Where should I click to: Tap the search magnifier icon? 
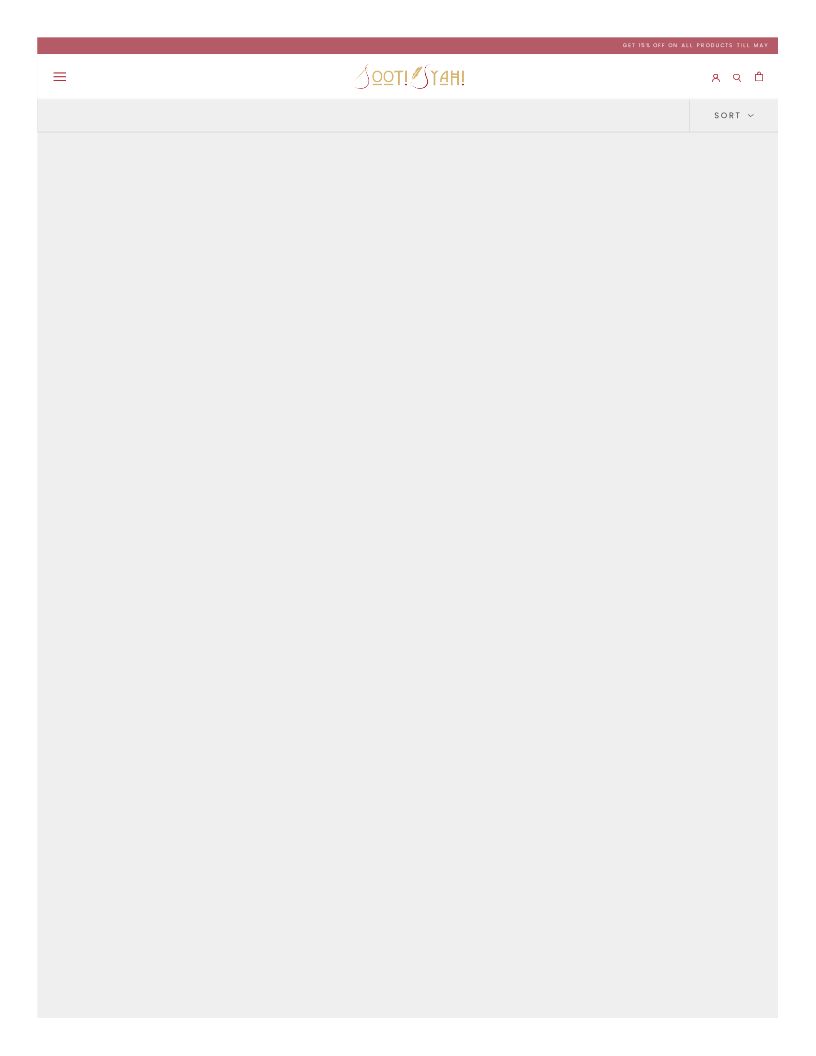tap(737, 77)
